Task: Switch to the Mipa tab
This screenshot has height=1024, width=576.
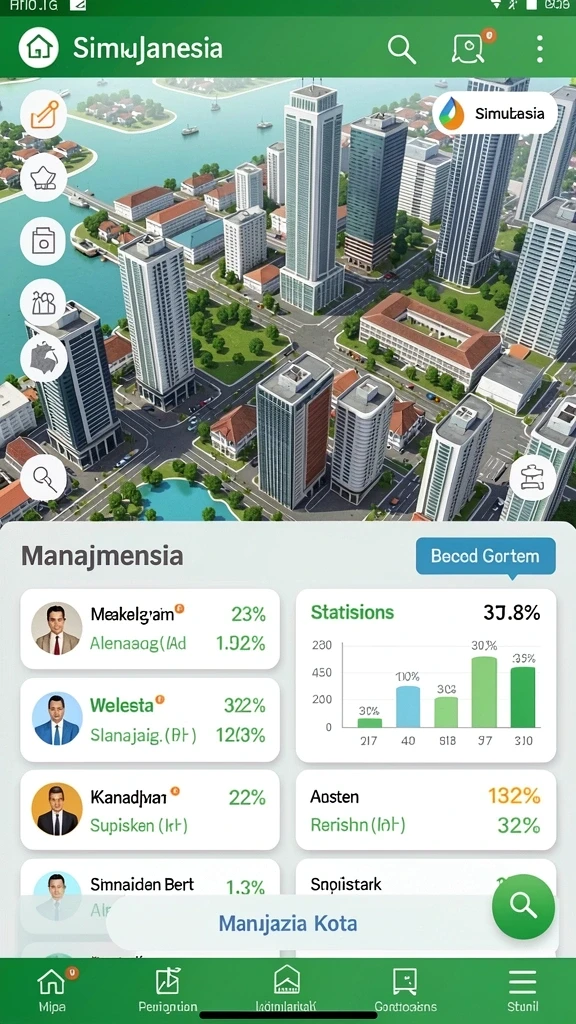Action: 52,989
